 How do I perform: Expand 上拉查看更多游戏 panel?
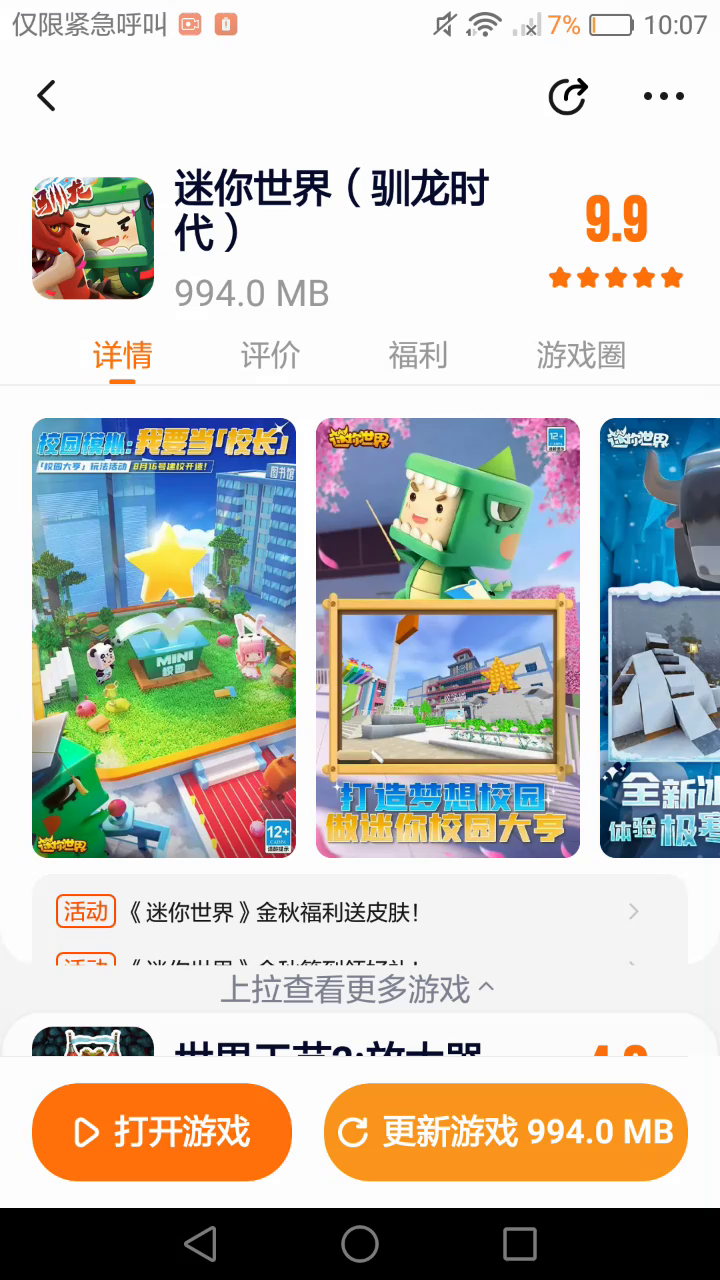[x=358, y=989]
